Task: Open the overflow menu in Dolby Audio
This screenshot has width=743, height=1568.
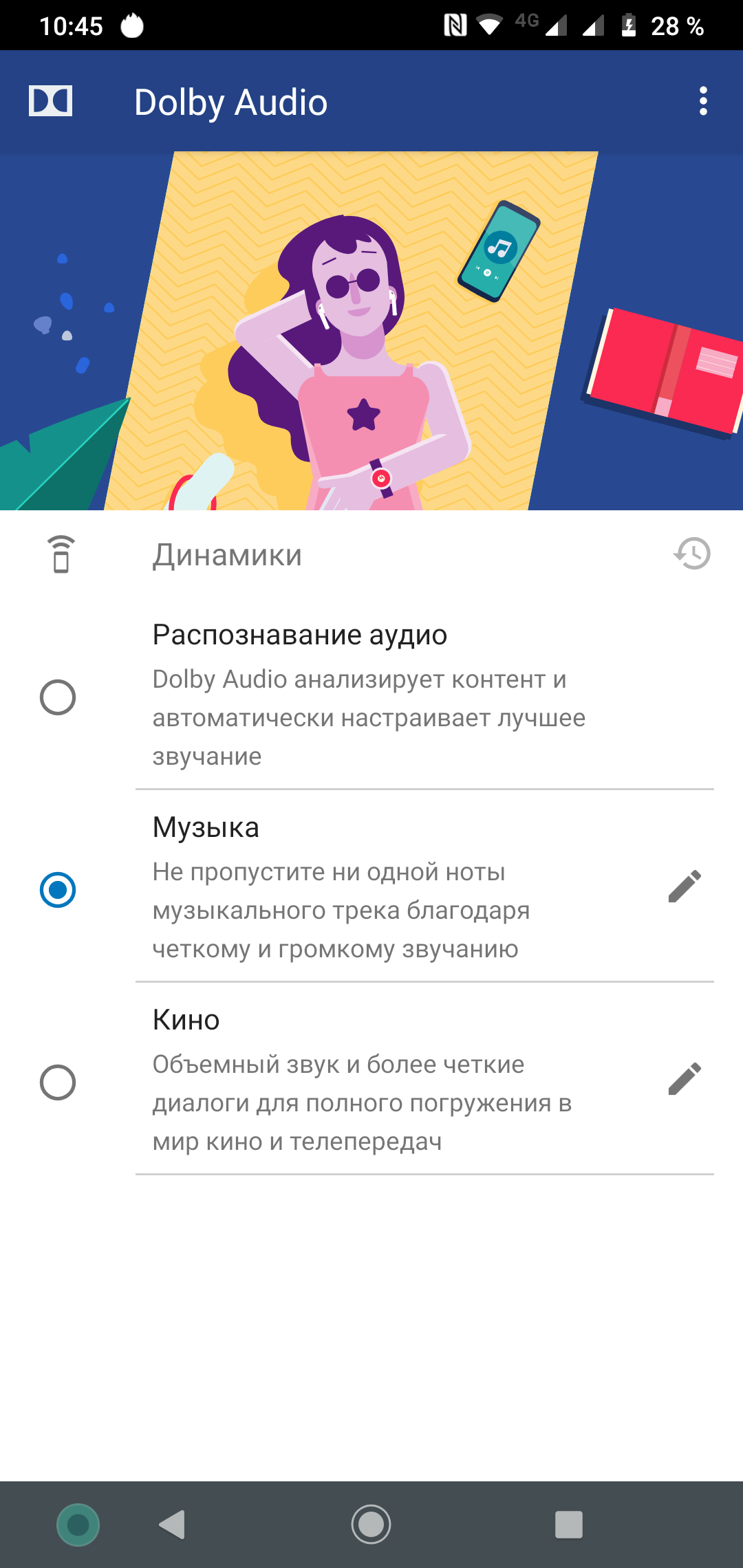Action: (702, 101)
